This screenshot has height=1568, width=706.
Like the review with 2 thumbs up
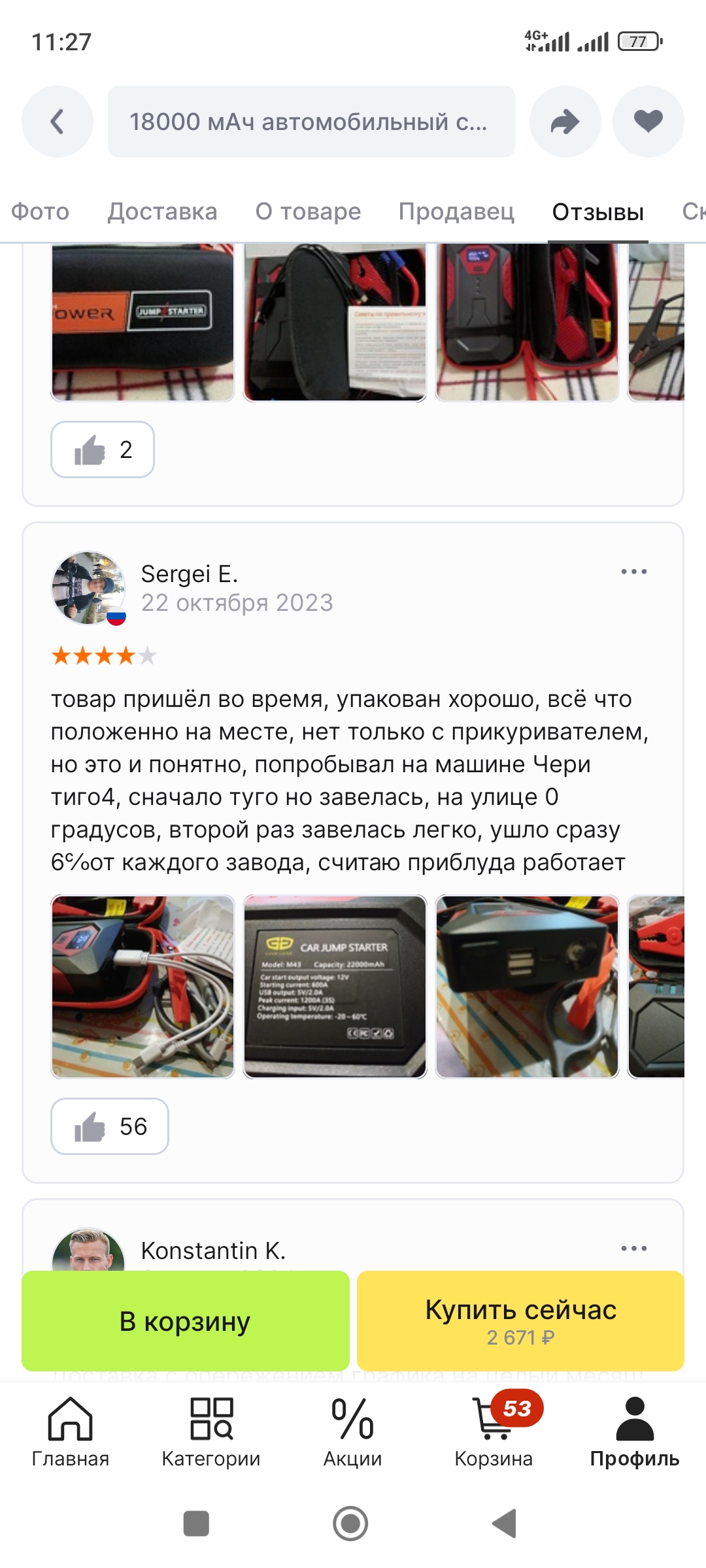click(x=103, y=449)
